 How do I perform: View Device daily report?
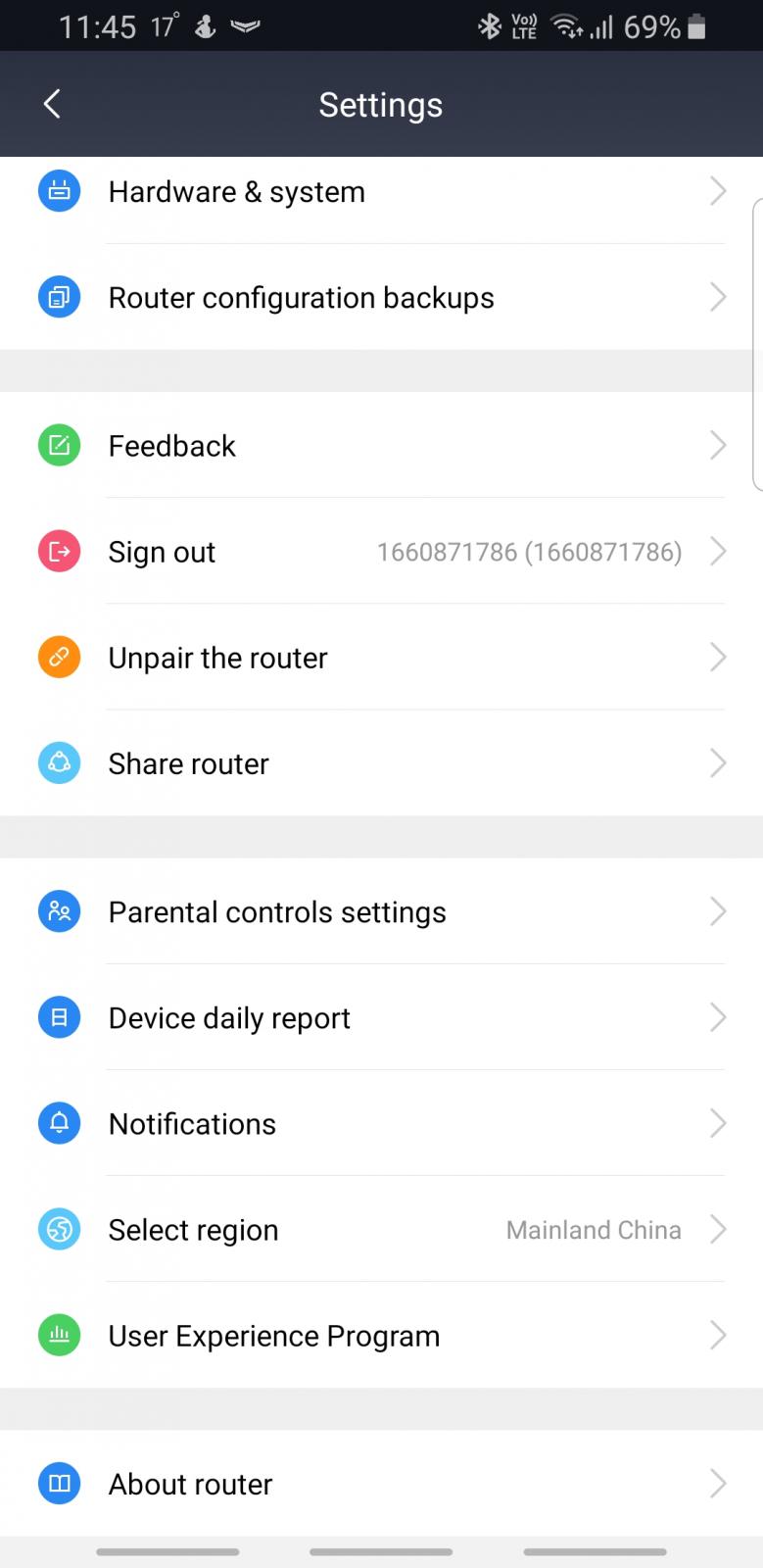pyautogui.click(x=381, y=1018)
